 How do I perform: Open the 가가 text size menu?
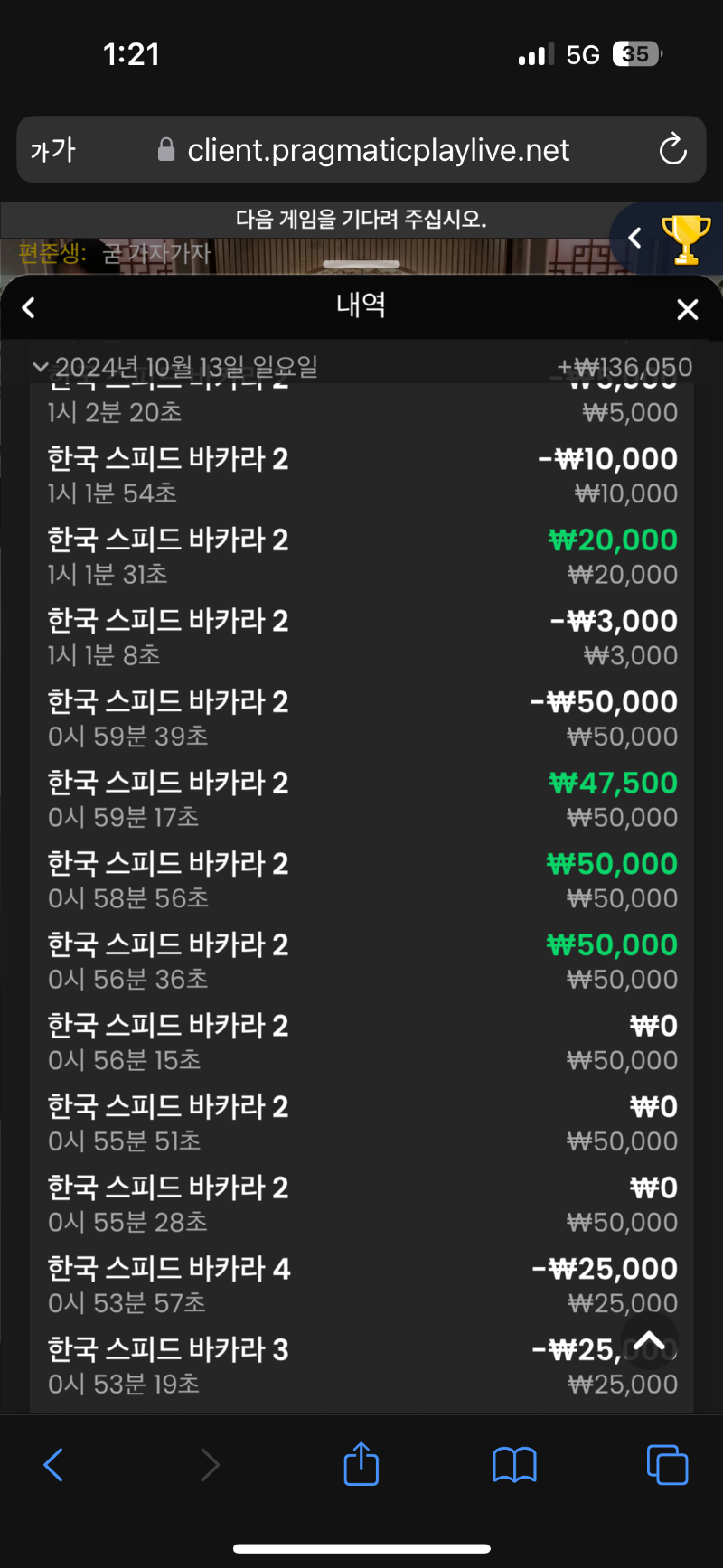(53, 149)
